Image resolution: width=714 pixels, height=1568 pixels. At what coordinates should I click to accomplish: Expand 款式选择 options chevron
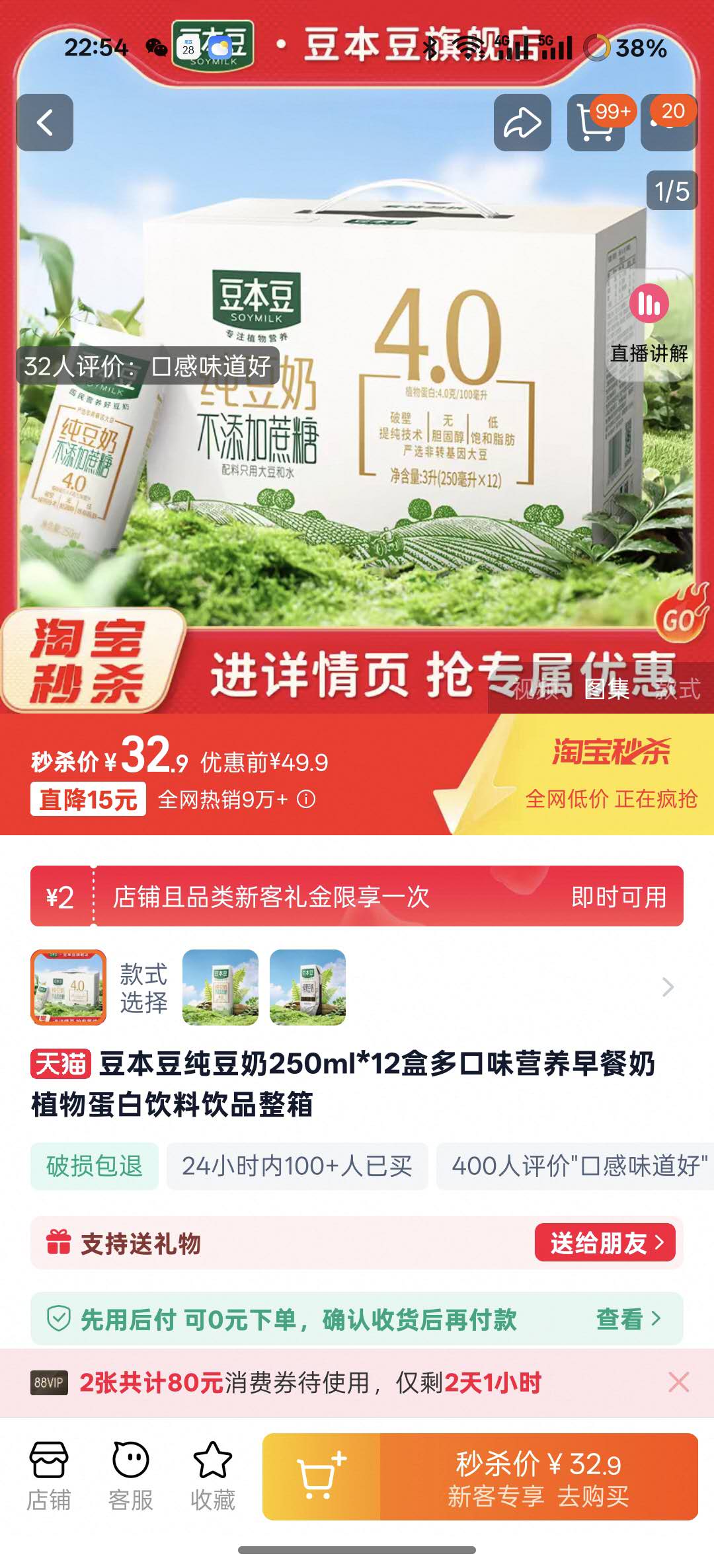(668, 987)
